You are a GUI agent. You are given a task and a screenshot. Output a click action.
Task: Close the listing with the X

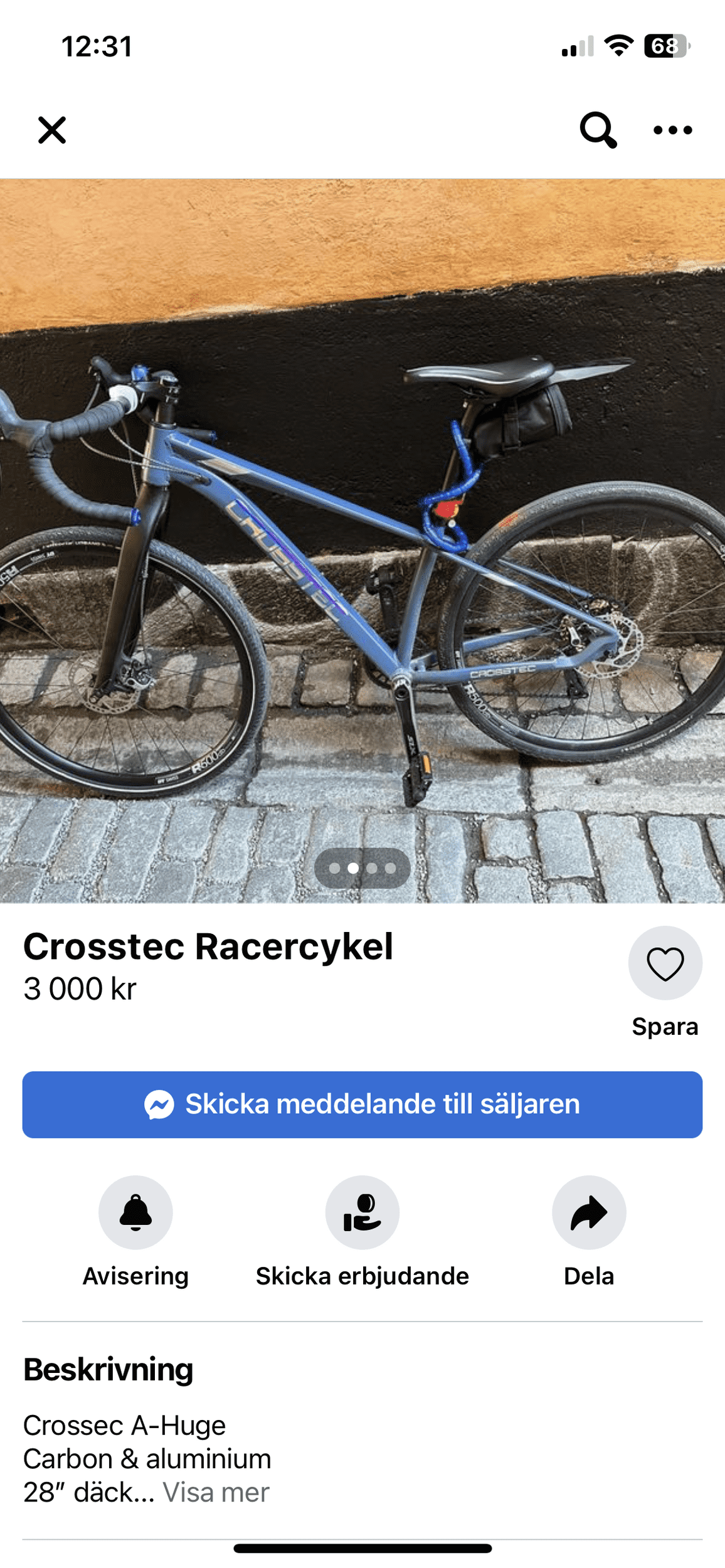[x=51, y=130]
